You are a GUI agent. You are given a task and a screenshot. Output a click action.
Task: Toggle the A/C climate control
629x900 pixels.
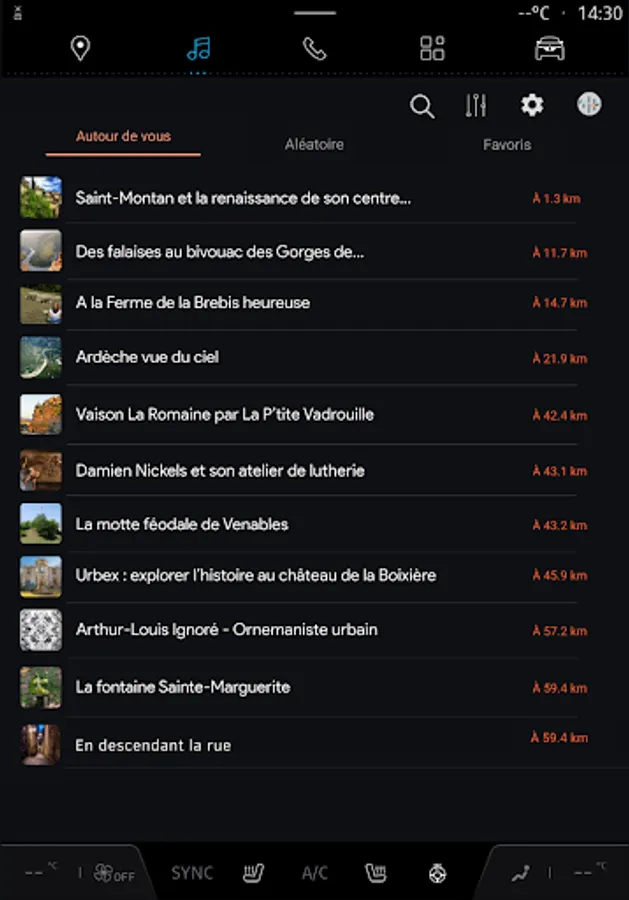(x=315, y=873)
